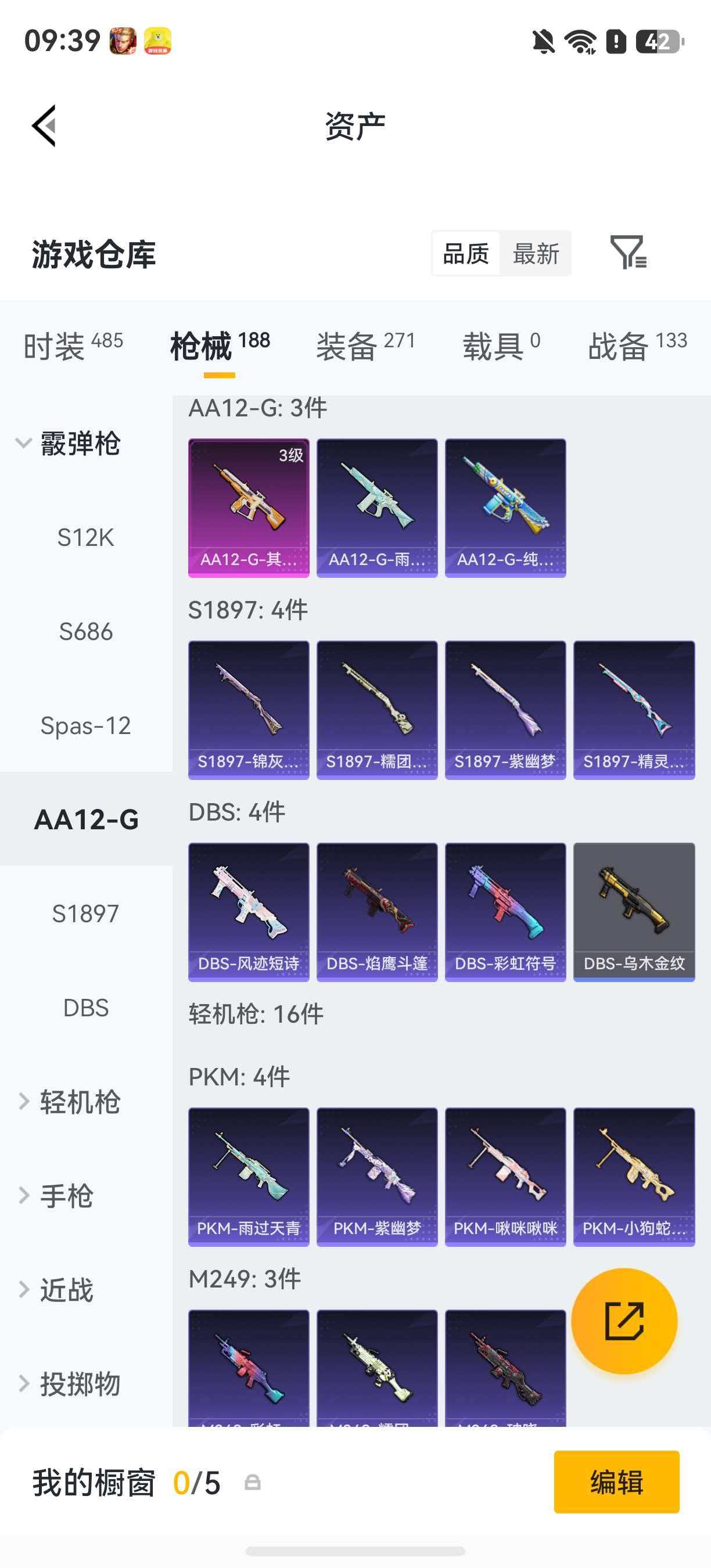
Task: Sort warehouse by 最新
Action: tap(536, 253)
